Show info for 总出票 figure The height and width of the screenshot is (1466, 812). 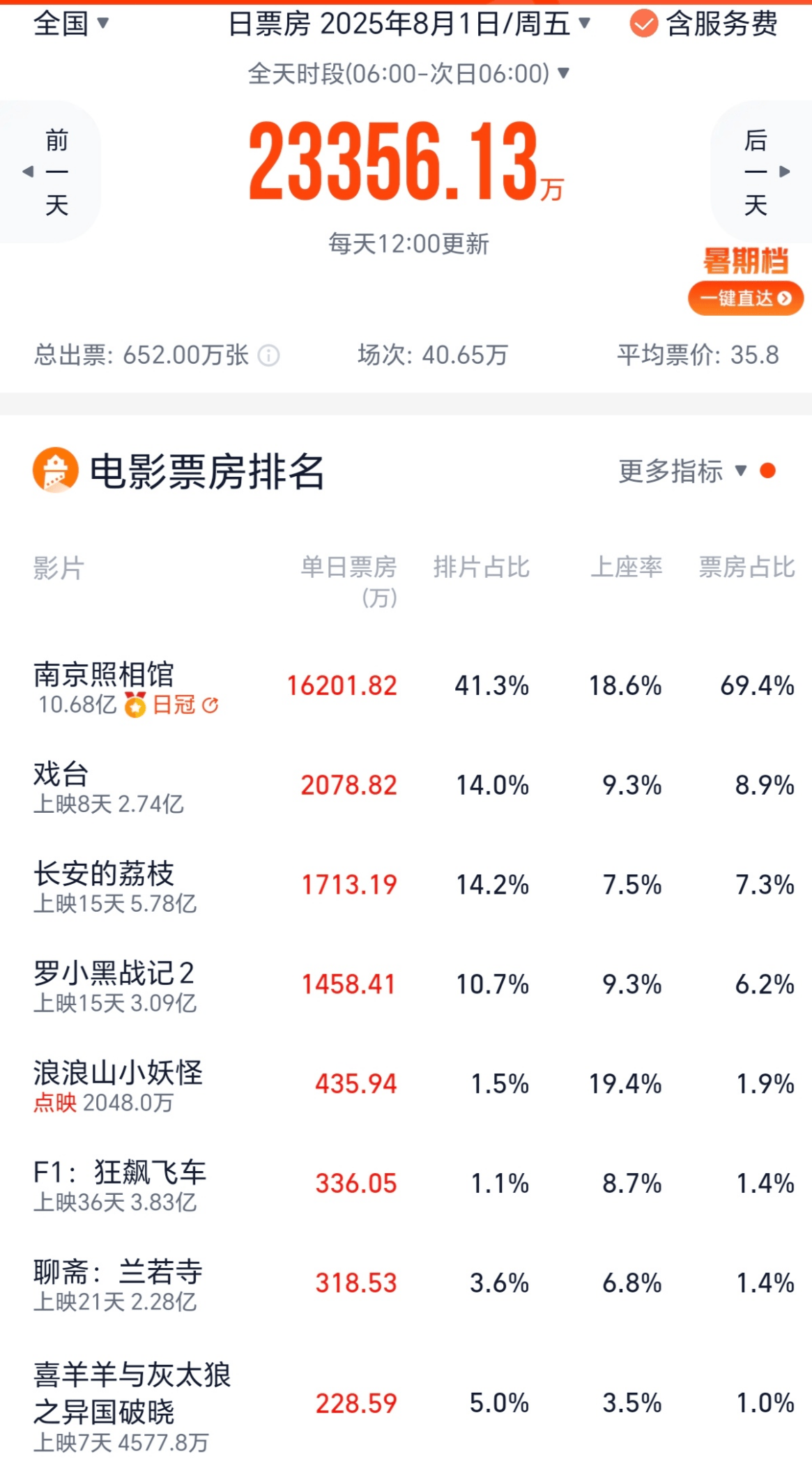coord(269,356)
